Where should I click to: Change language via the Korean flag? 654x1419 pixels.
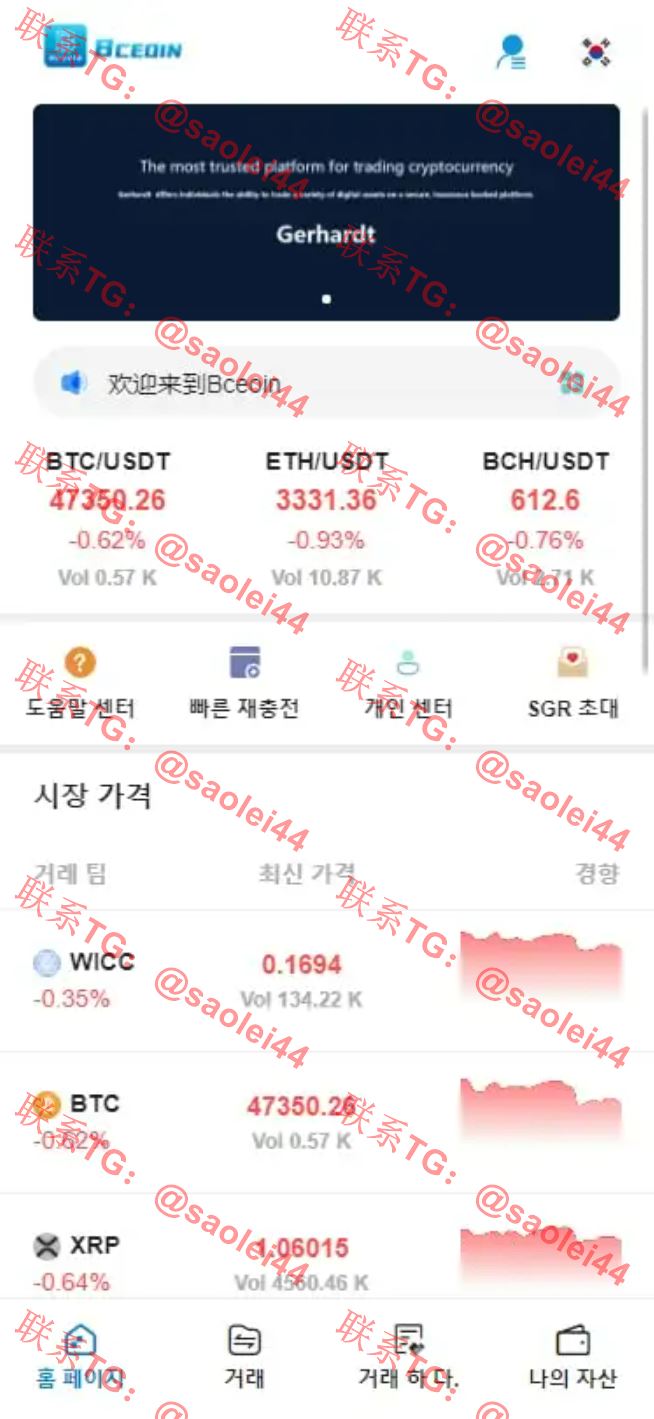click(x=597, y=52)
